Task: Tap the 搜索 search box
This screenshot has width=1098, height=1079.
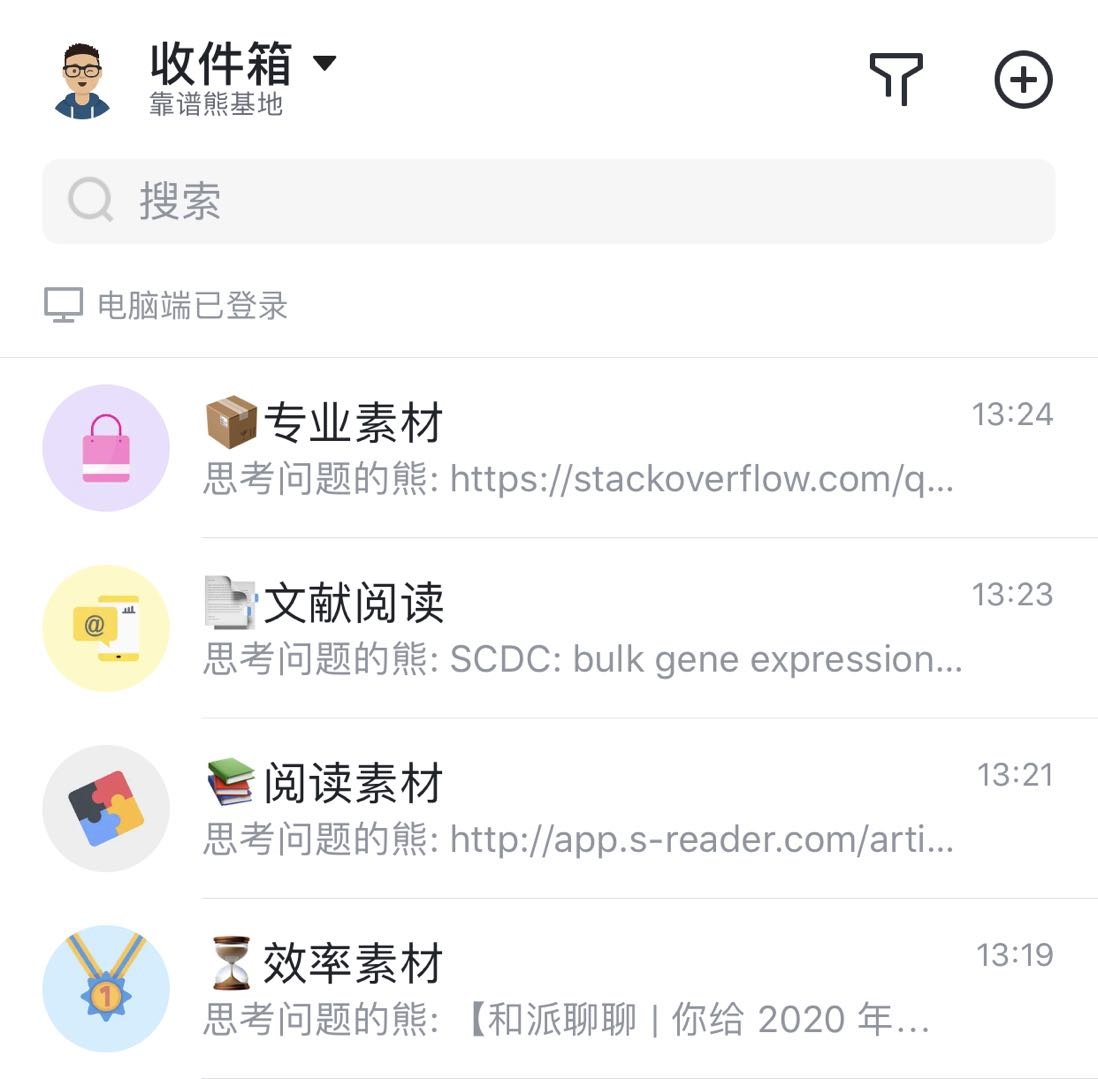Action: click(x=548, y=201)
